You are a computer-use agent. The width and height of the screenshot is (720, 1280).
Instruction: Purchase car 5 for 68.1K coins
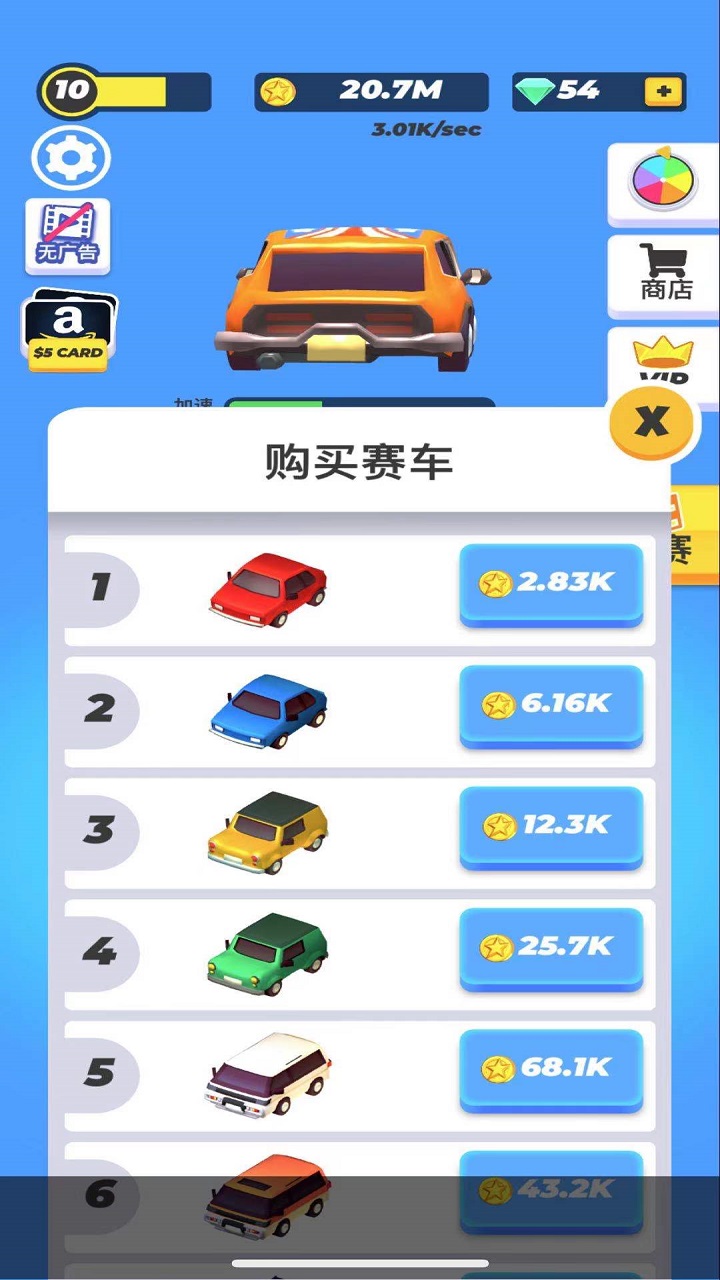point(551,1070)
